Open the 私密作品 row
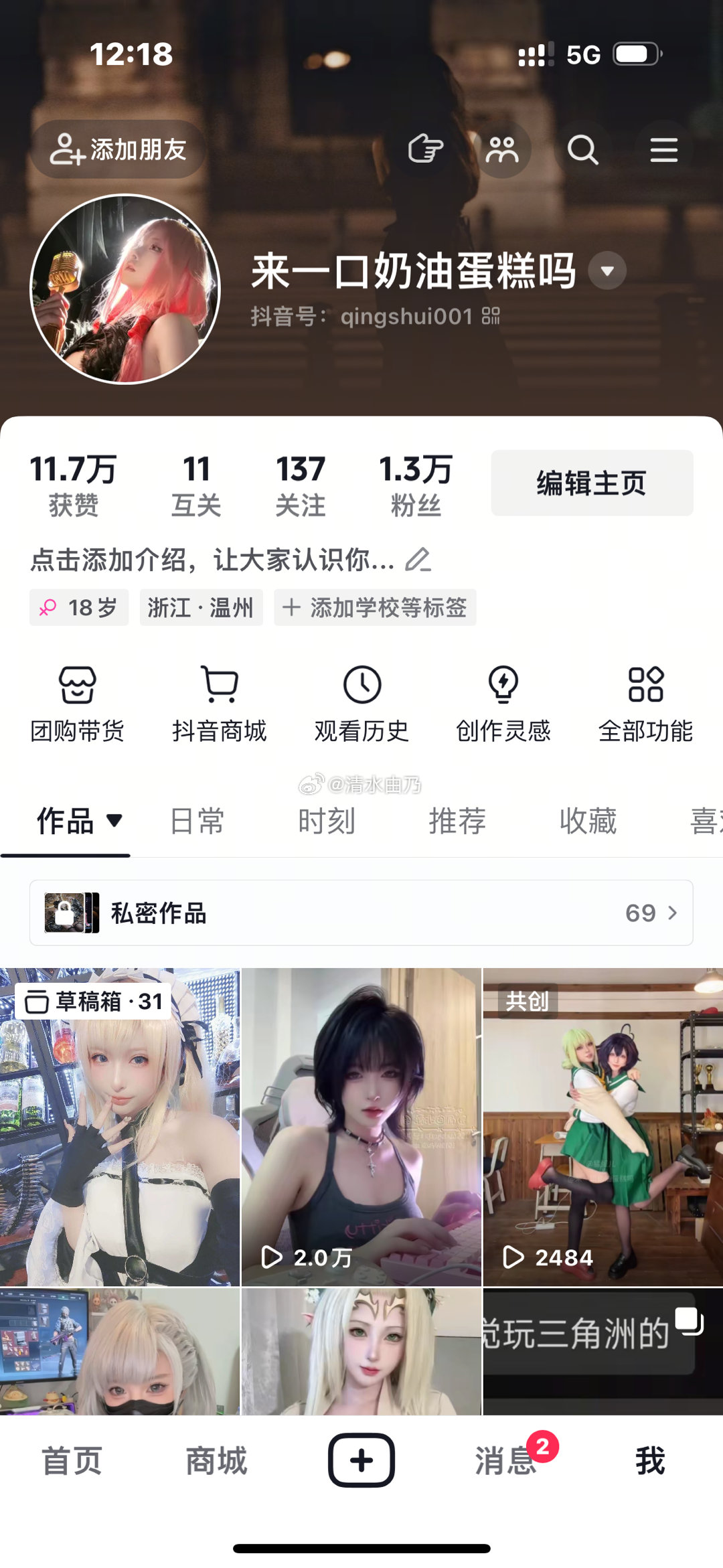 (x=361, y=913)
